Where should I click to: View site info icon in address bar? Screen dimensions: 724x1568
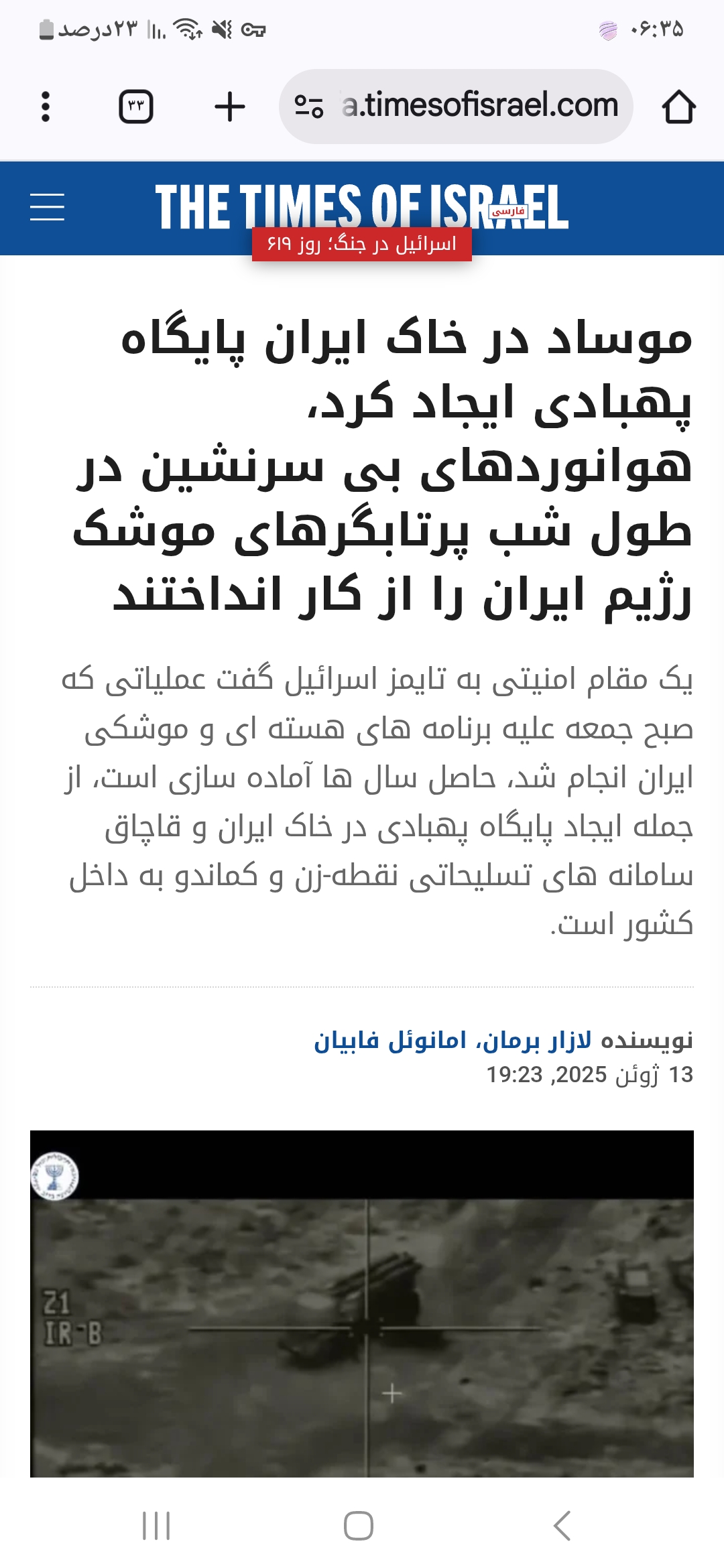point(309,107)
